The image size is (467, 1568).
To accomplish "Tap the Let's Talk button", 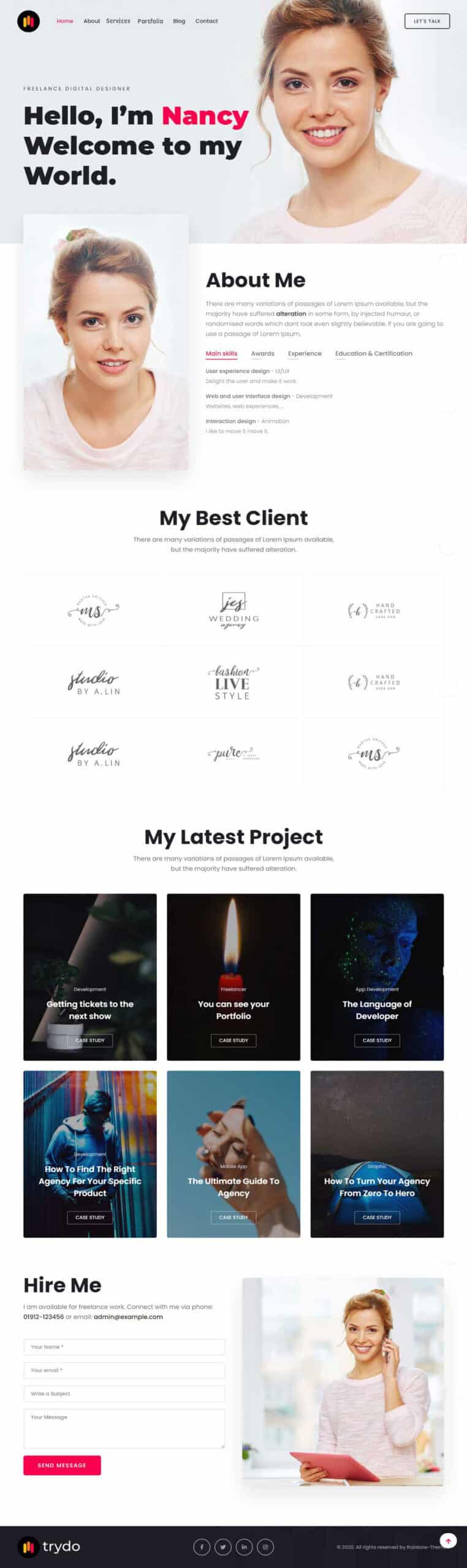I will point(427,21).
